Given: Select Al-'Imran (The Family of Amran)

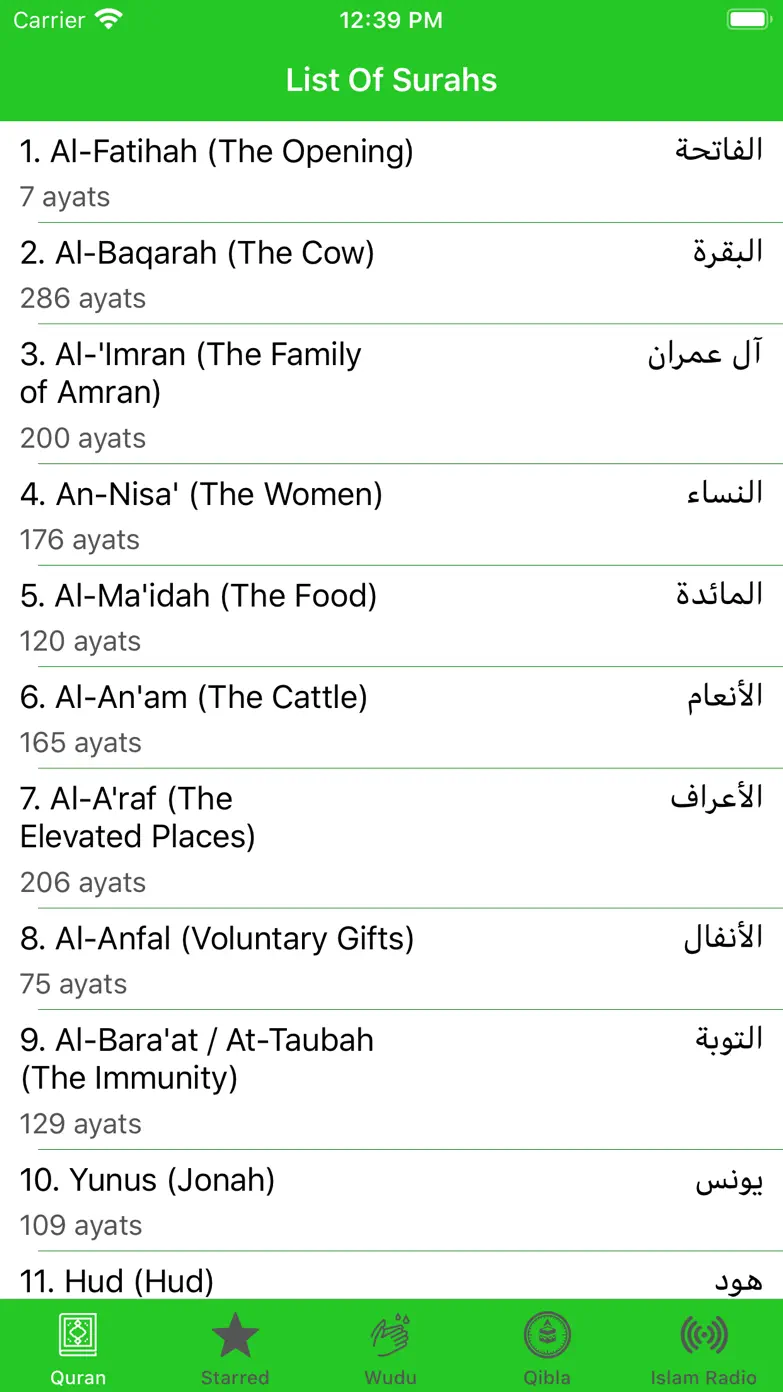Looking at the screenshot, I should (x=391, y=394).
